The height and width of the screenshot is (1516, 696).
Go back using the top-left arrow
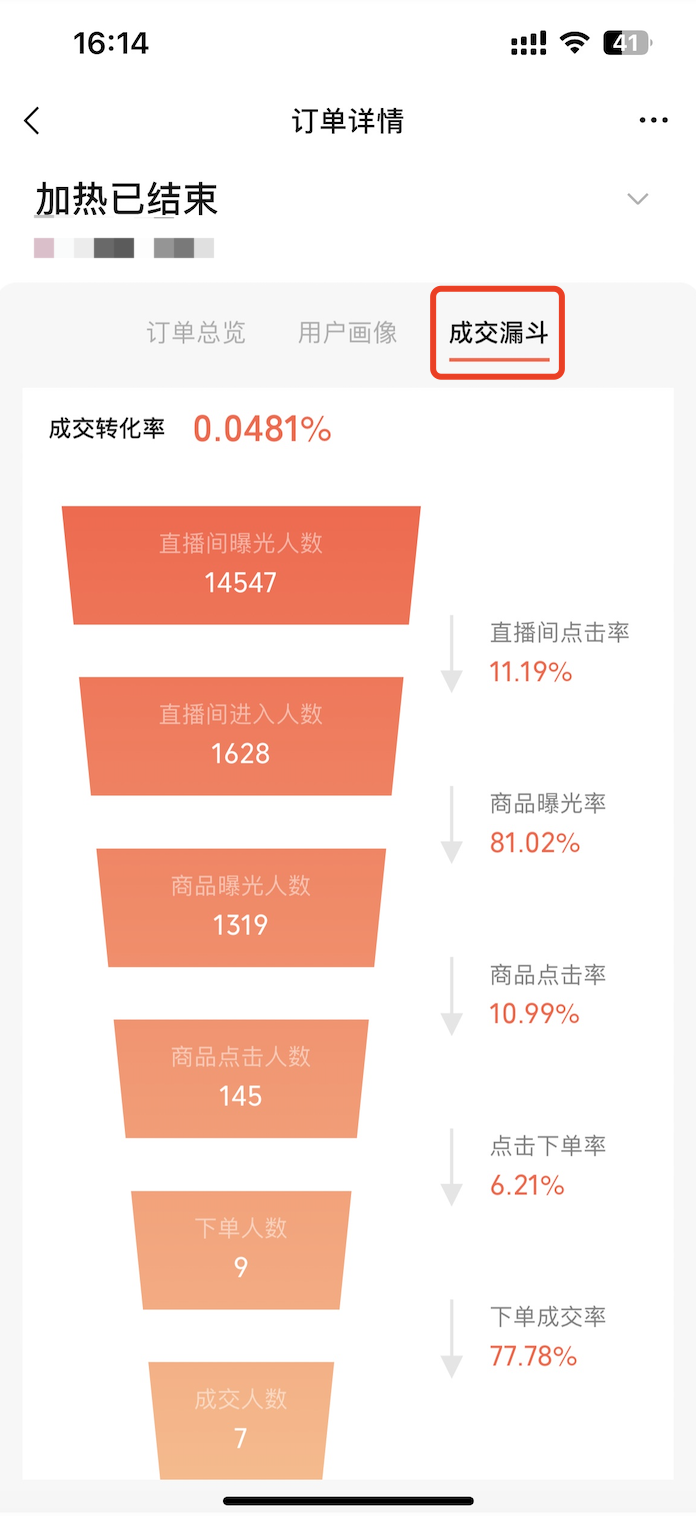pyautogui.click(x=32, y=121)
